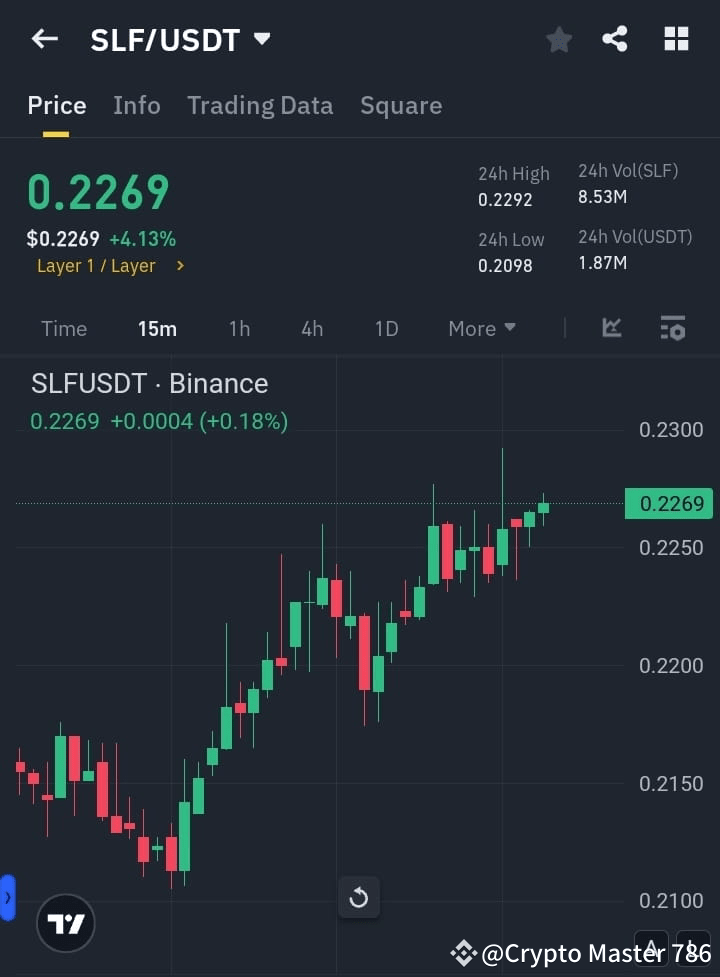Screen dimensions: 720x977
Task: Switch to the 1D timeframe
Action: (386, 328)
